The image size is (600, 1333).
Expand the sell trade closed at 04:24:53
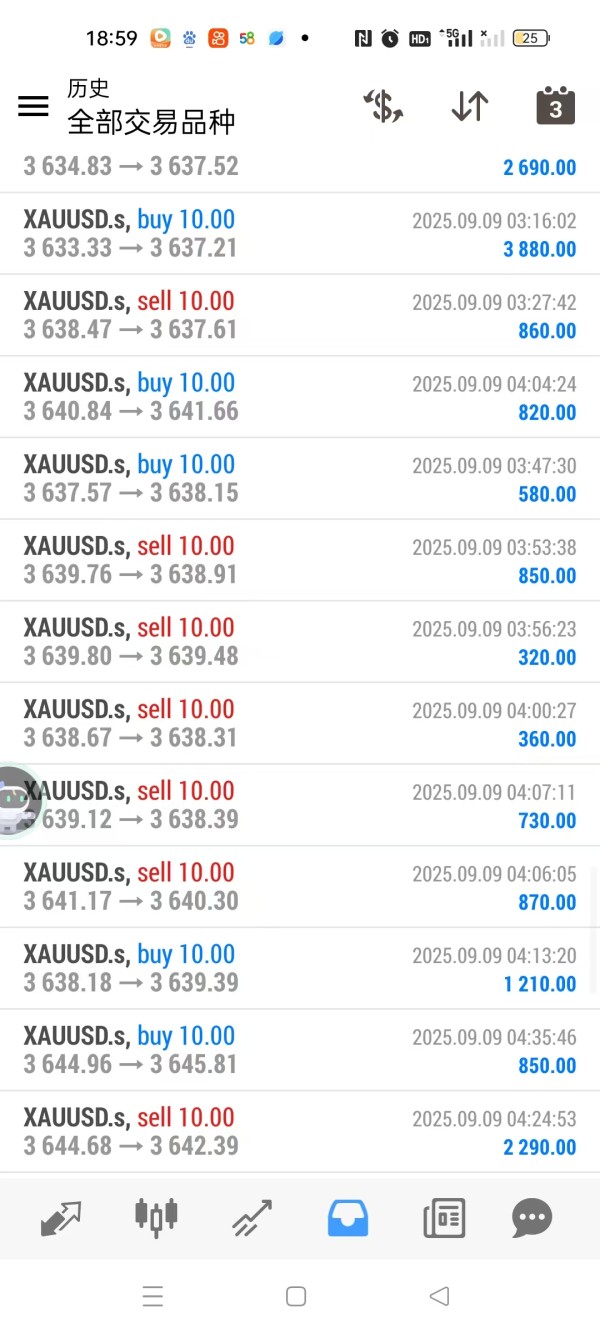(x=300, y=1132)
